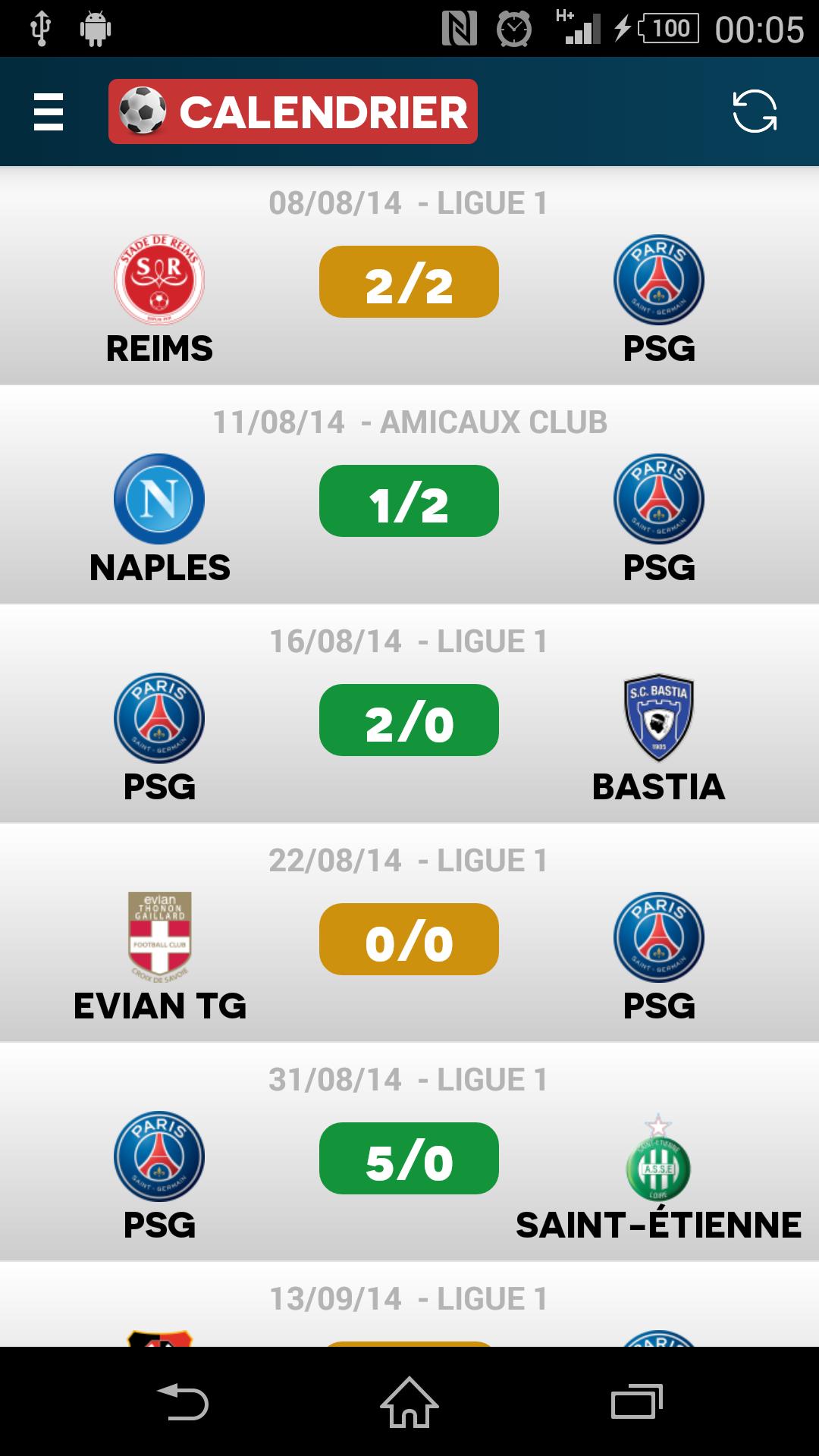This screenshot has height=1456, width=819.
Task: View the PSG vs Bastia match details
Action: (x=409, y=720)
